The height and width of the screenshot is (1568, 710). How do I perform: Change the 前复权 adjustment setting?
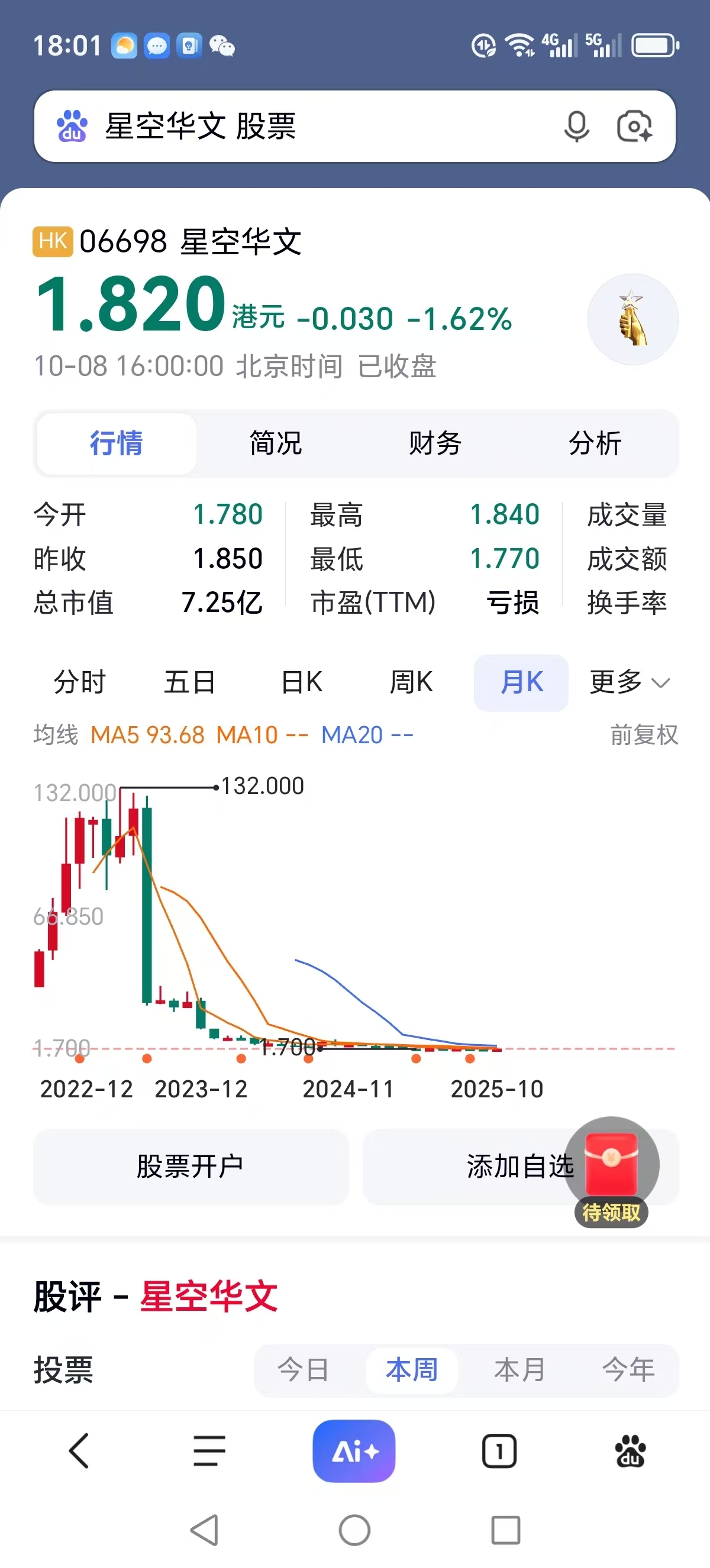644,735
